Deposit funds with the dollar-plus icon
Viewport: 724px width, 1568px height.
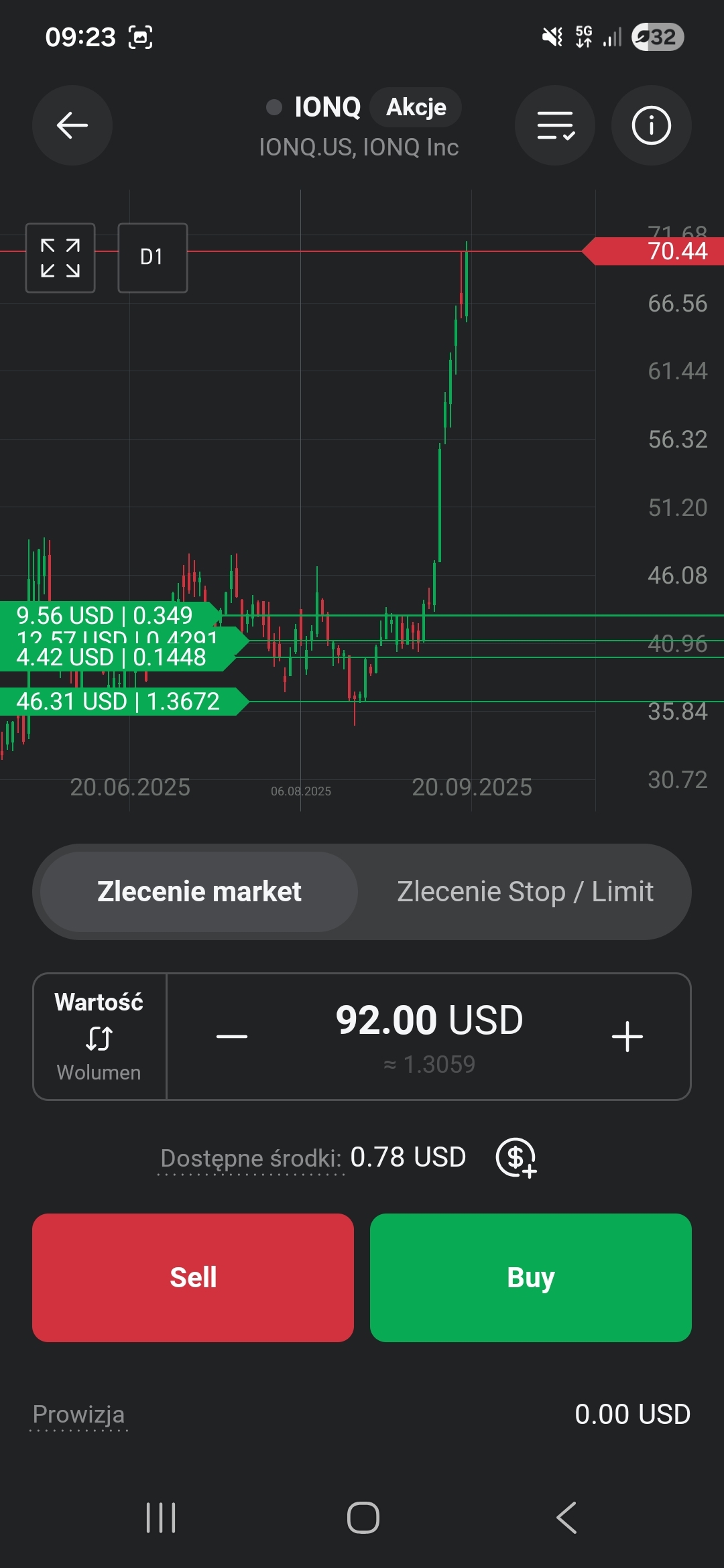tap(516, 1158)
